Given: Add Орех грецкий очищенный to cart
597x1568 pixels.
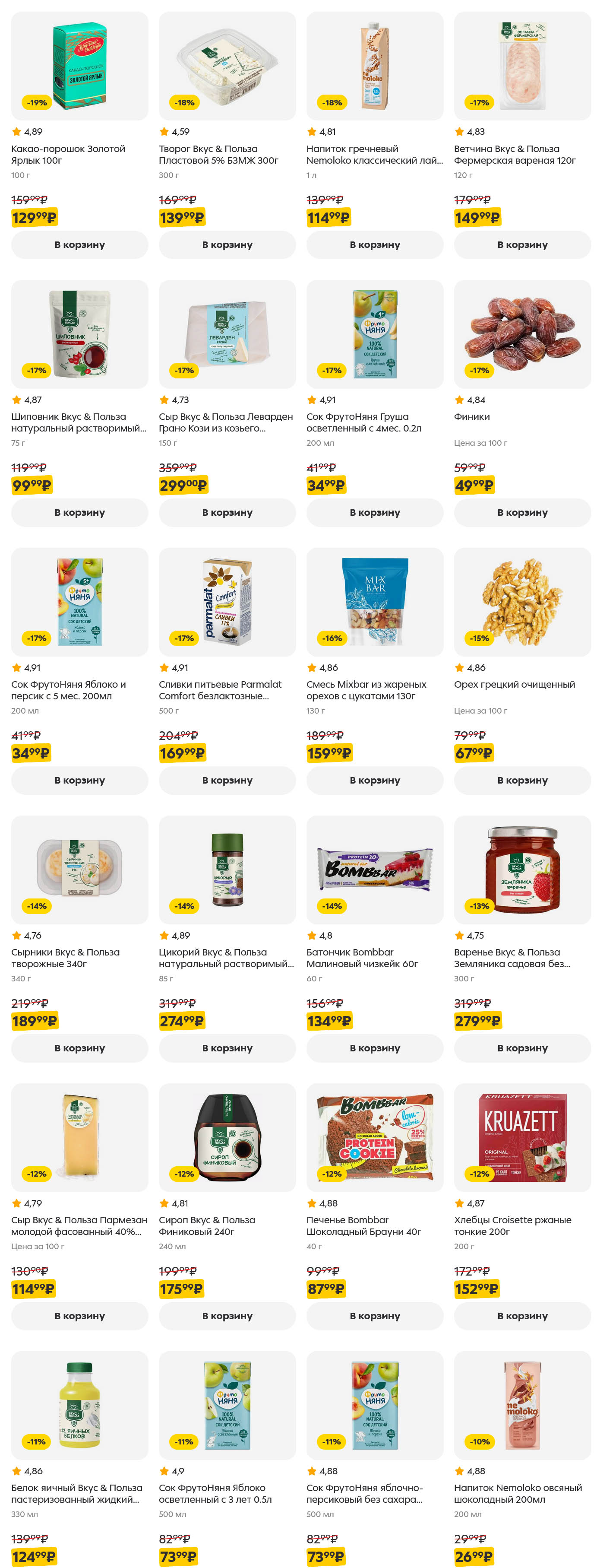Looking at the screenshot, I should (522, 781).
